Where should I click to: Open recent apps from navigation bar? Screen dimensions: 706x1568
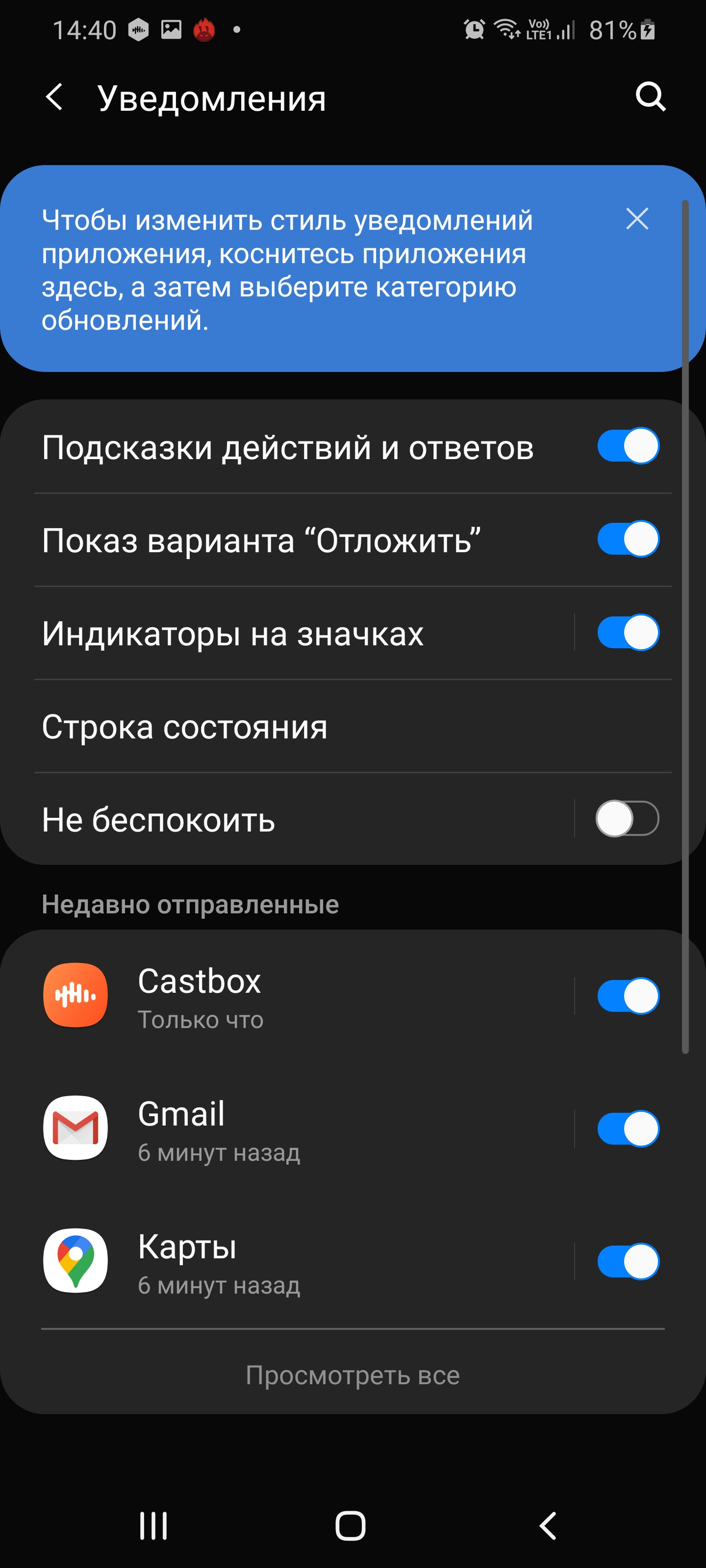point(153,1525)
